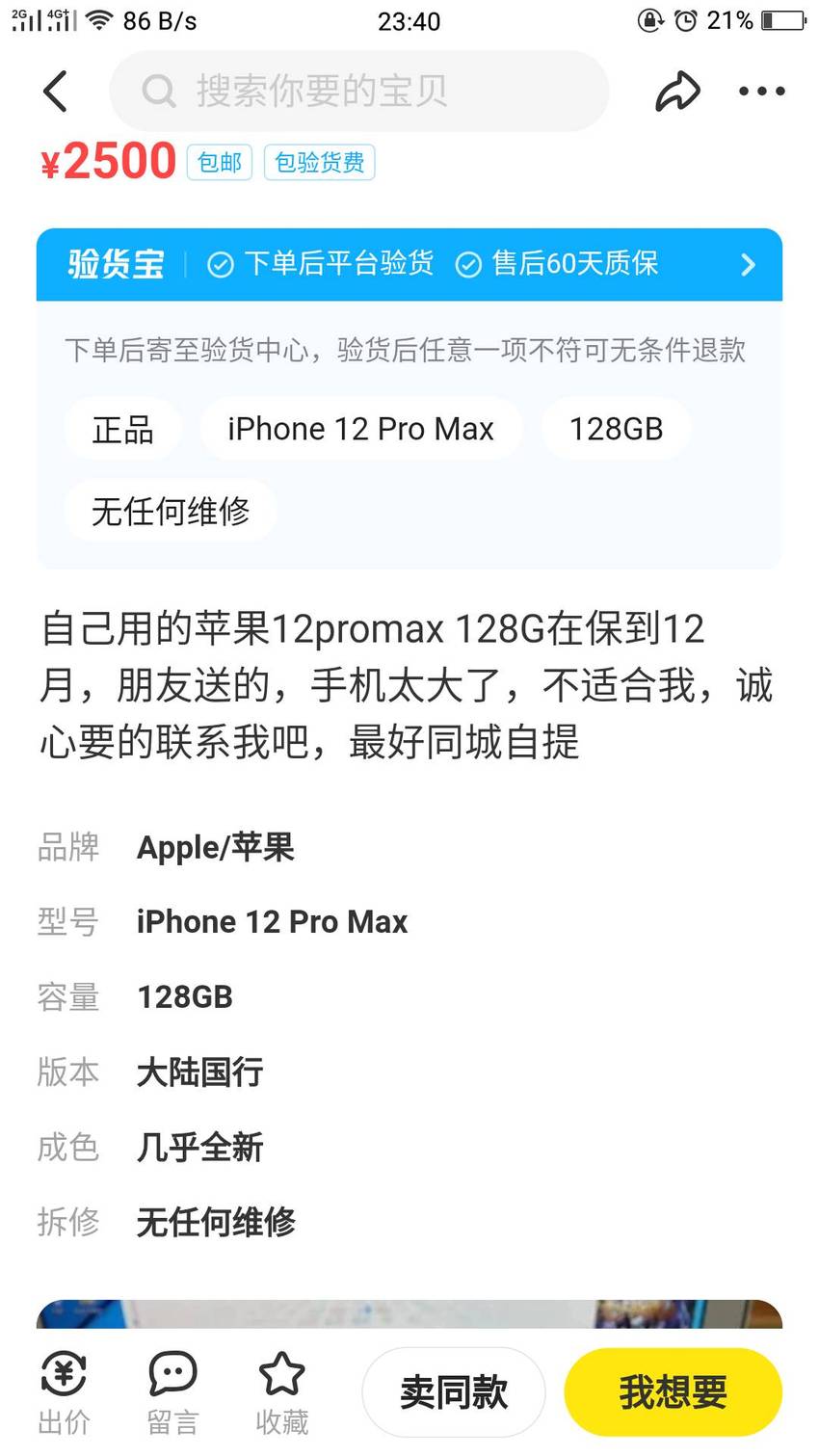This screenshot has height=1456, width=819.
Task: Tap the 卖同款 button
Action: pyautogui.click(x=454, y=1391)
